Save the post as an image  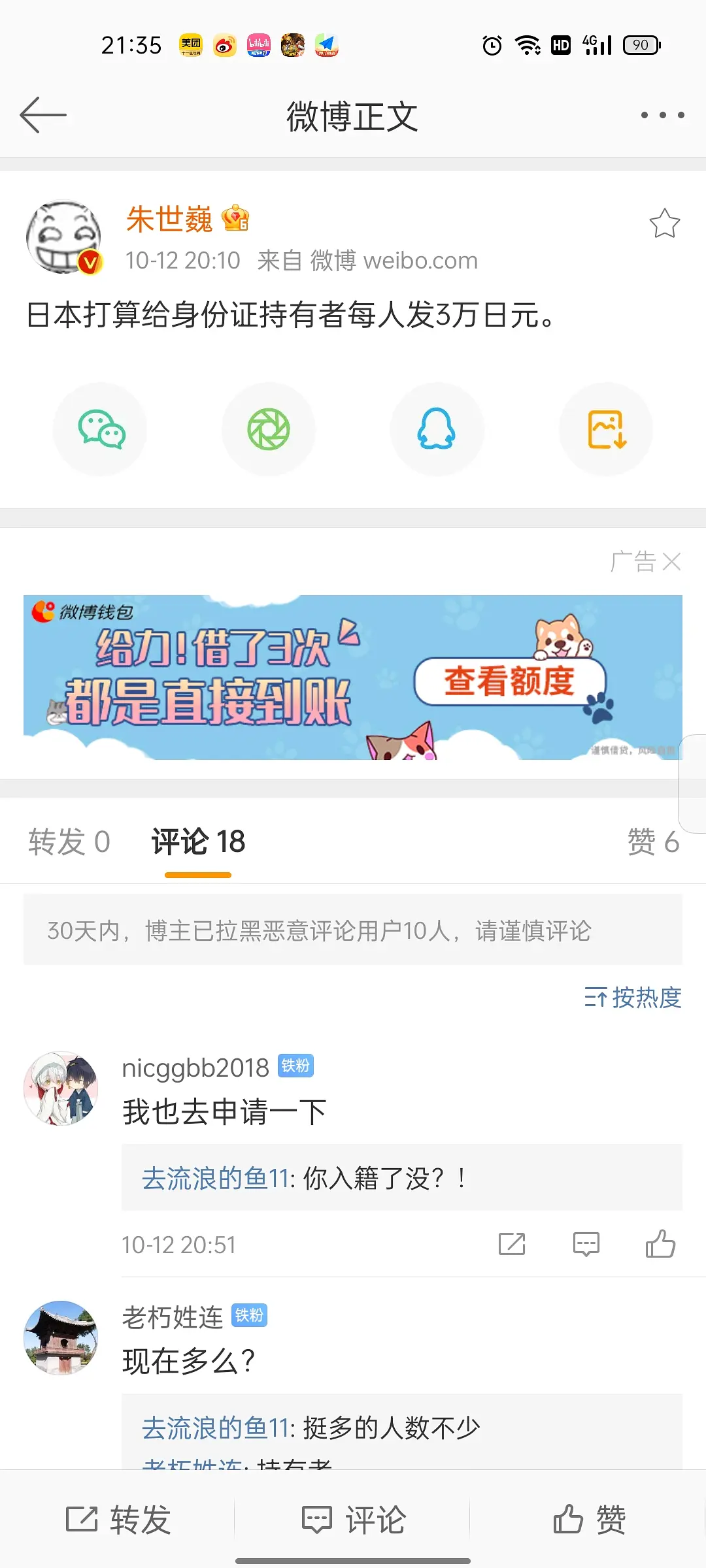(606, 429)
